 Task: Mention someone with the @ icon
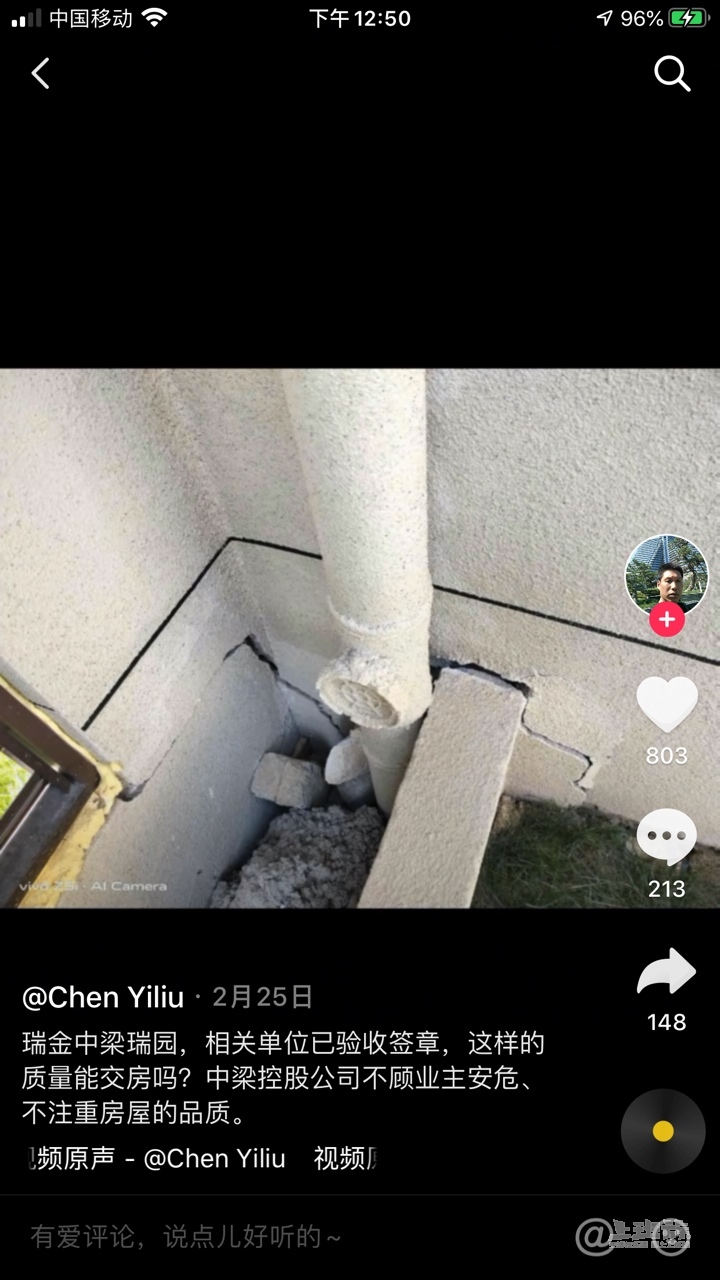(x=596, y=1237)
